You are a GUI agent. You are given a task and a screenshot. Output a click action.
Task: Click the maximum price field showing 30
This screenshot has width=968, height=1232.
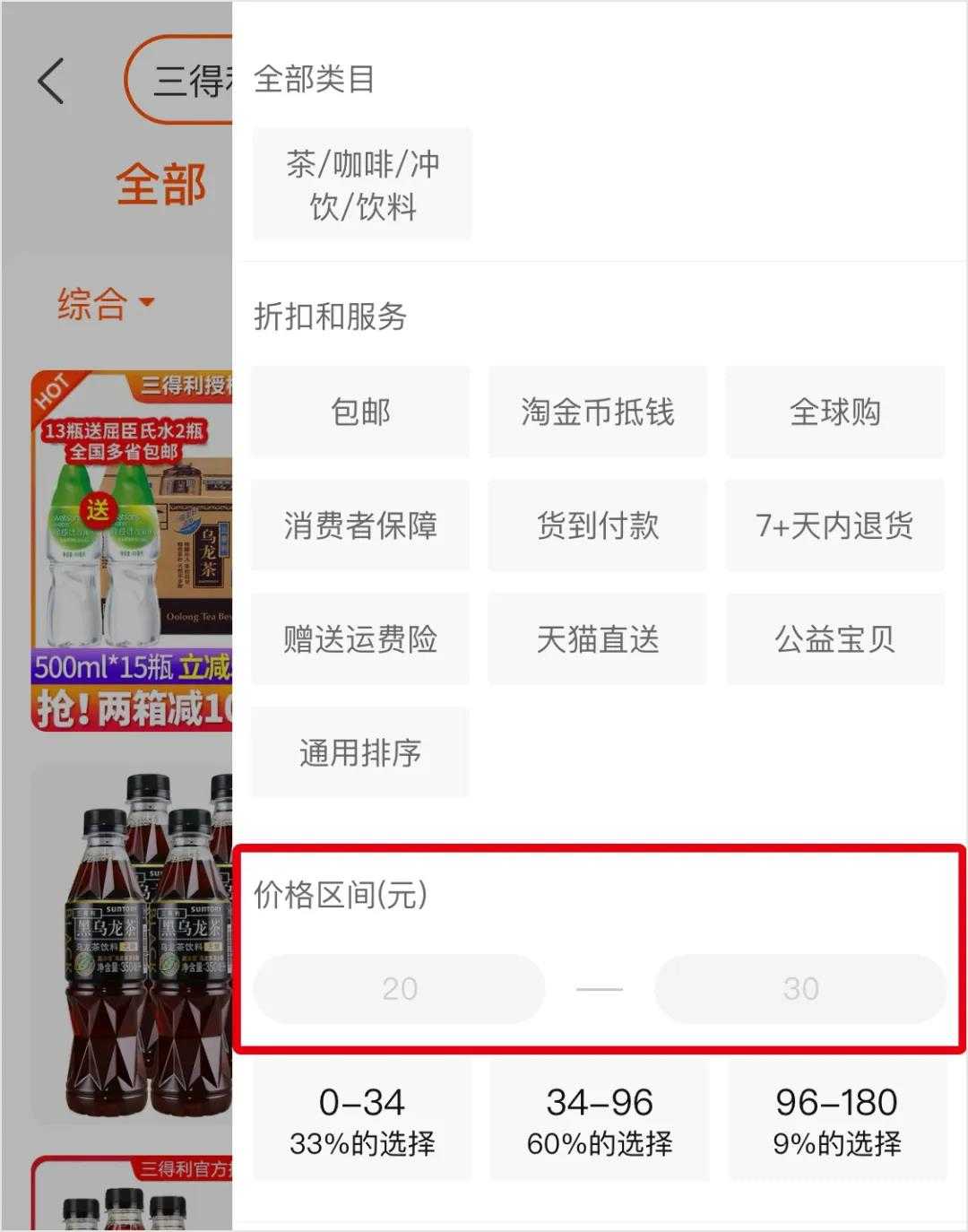click(x=800, y=987)
